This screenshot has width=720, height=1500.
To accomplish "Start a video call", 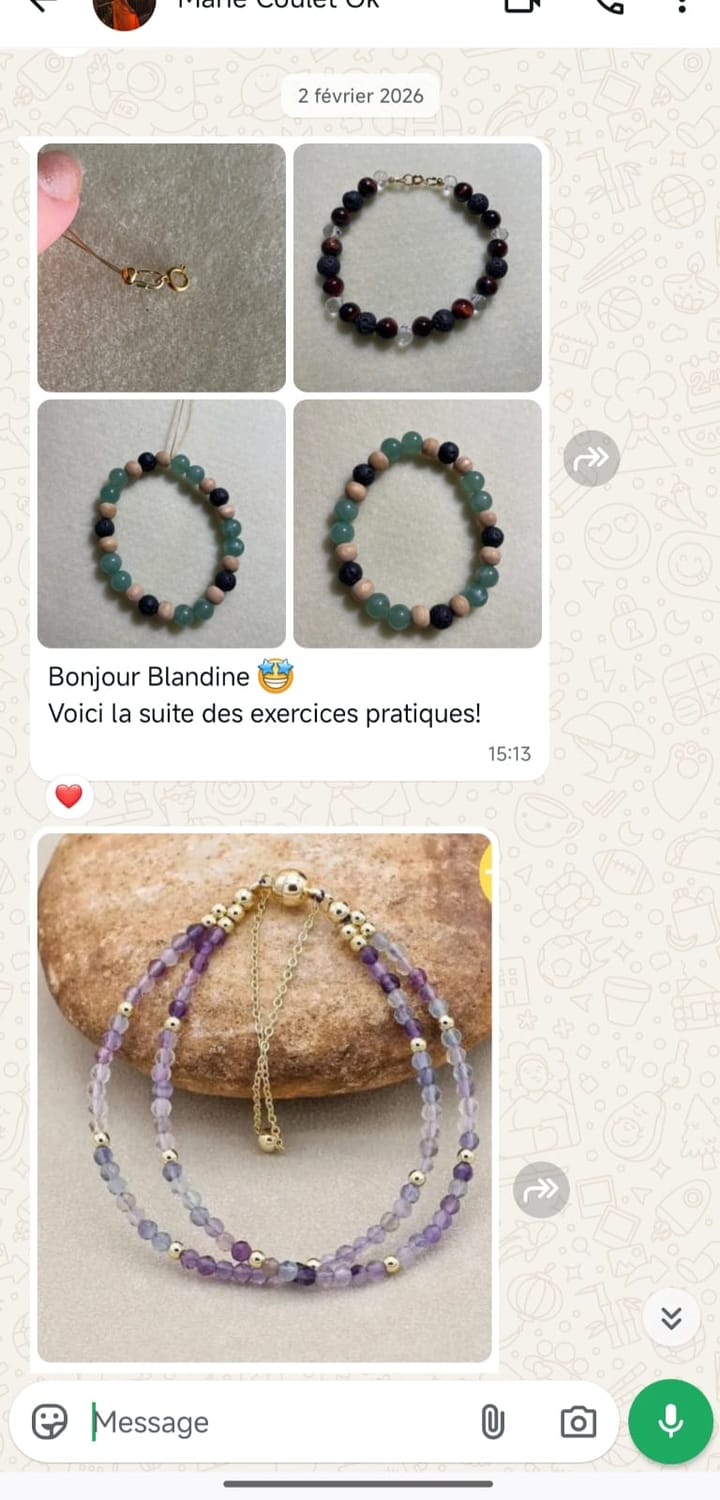I will pos(522,5).
